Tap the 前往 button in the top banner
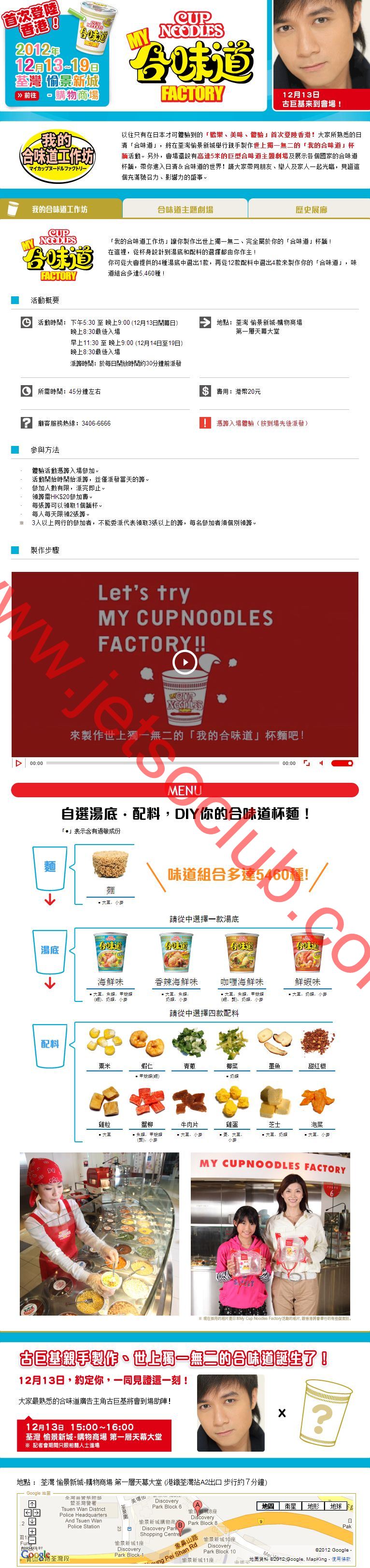Screen dimensions: 370x1568 [27, 95]
